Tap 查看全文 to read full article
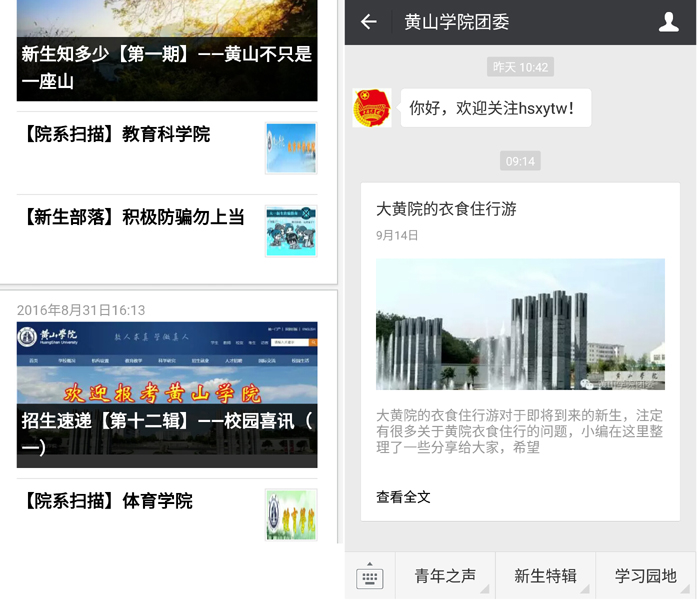 (404, 497)
